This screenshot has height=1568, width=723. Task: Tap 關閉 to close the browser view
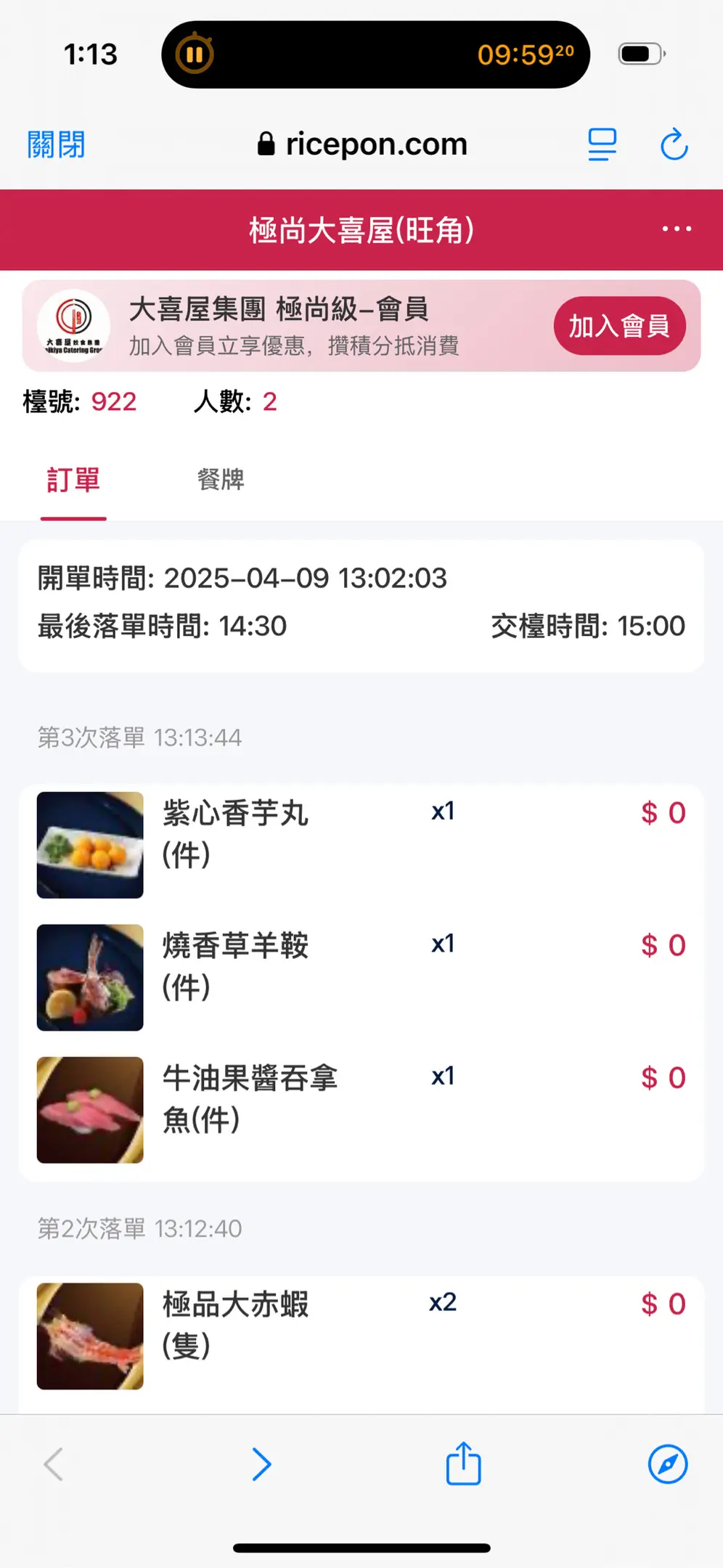pos(56,144)
